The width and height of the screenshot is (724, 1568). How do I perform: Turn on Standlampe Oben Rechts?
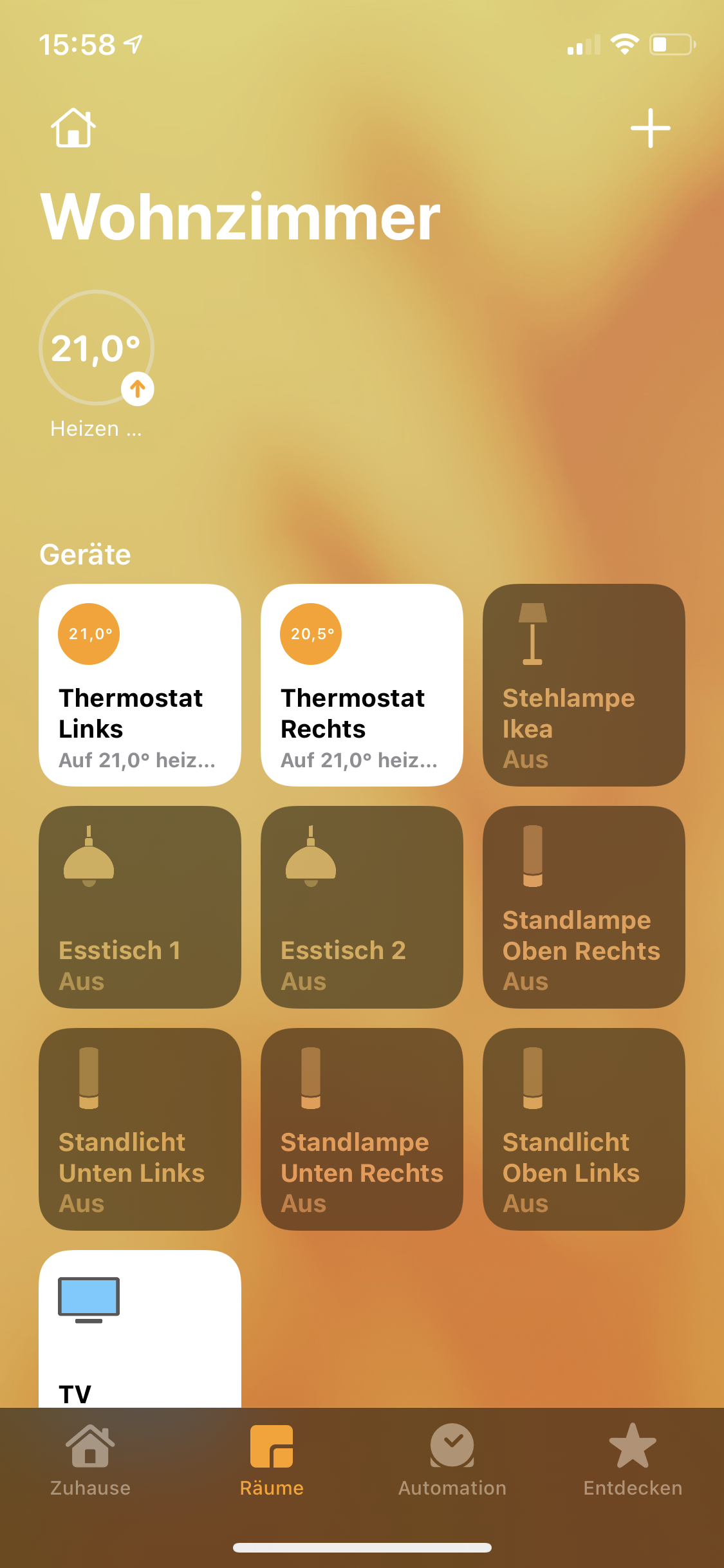point(584,907)
